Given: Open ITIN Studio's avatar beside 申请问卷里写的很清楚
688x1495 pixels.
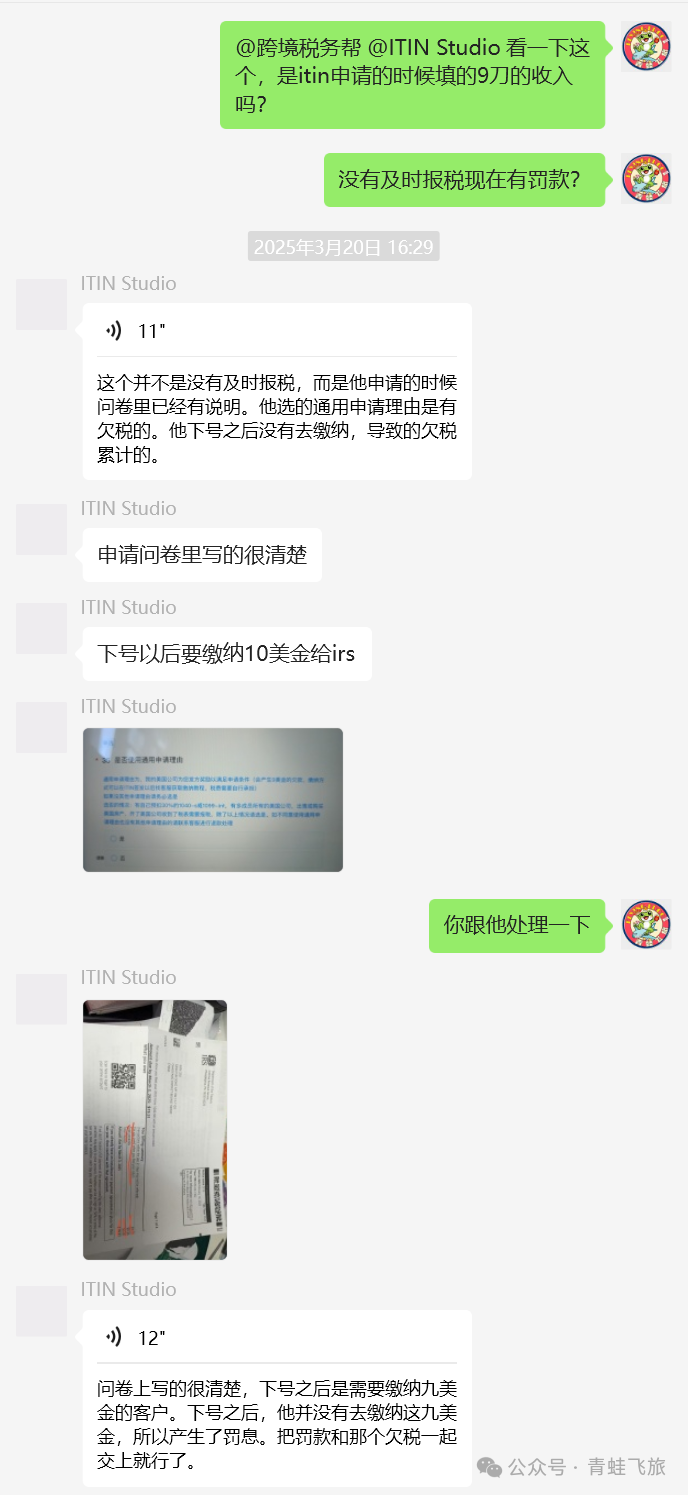Looking at the screenshot, I should coord(41,530).
